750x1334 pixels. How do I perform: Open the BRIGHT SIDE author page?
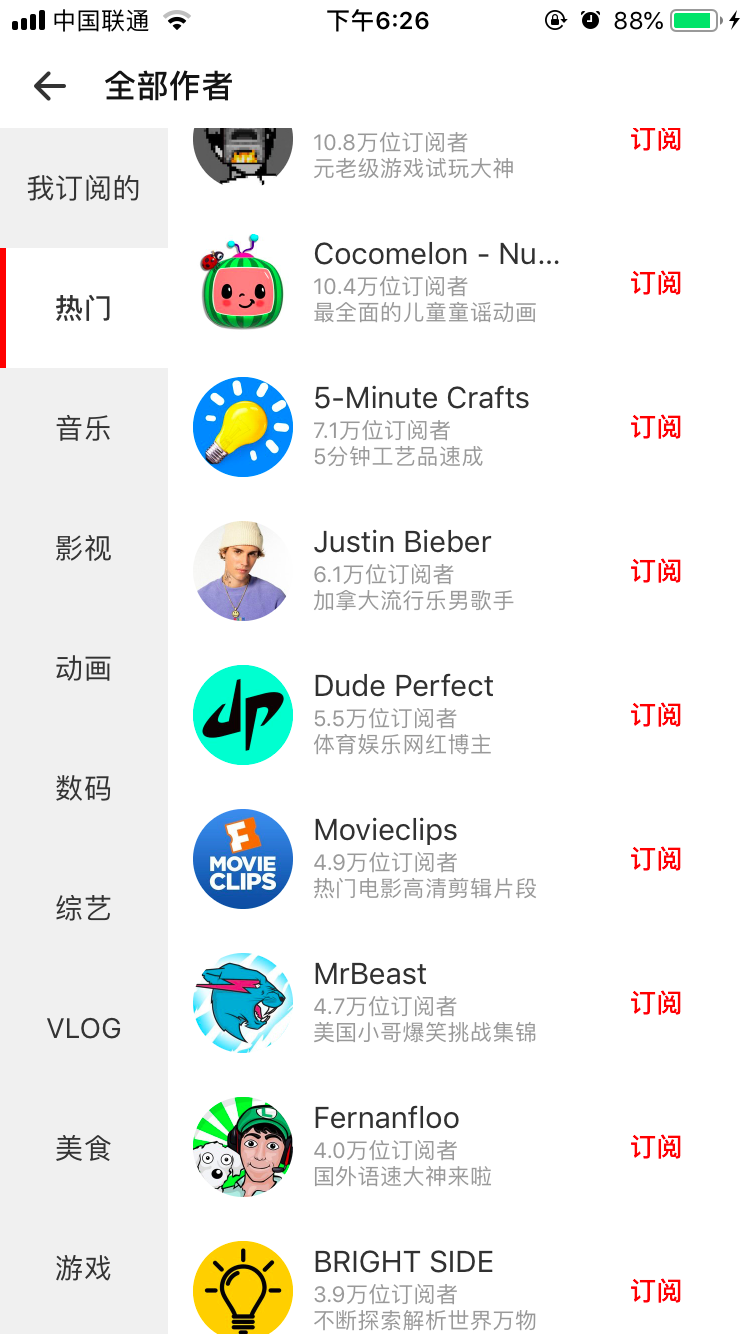(403, 1262)
